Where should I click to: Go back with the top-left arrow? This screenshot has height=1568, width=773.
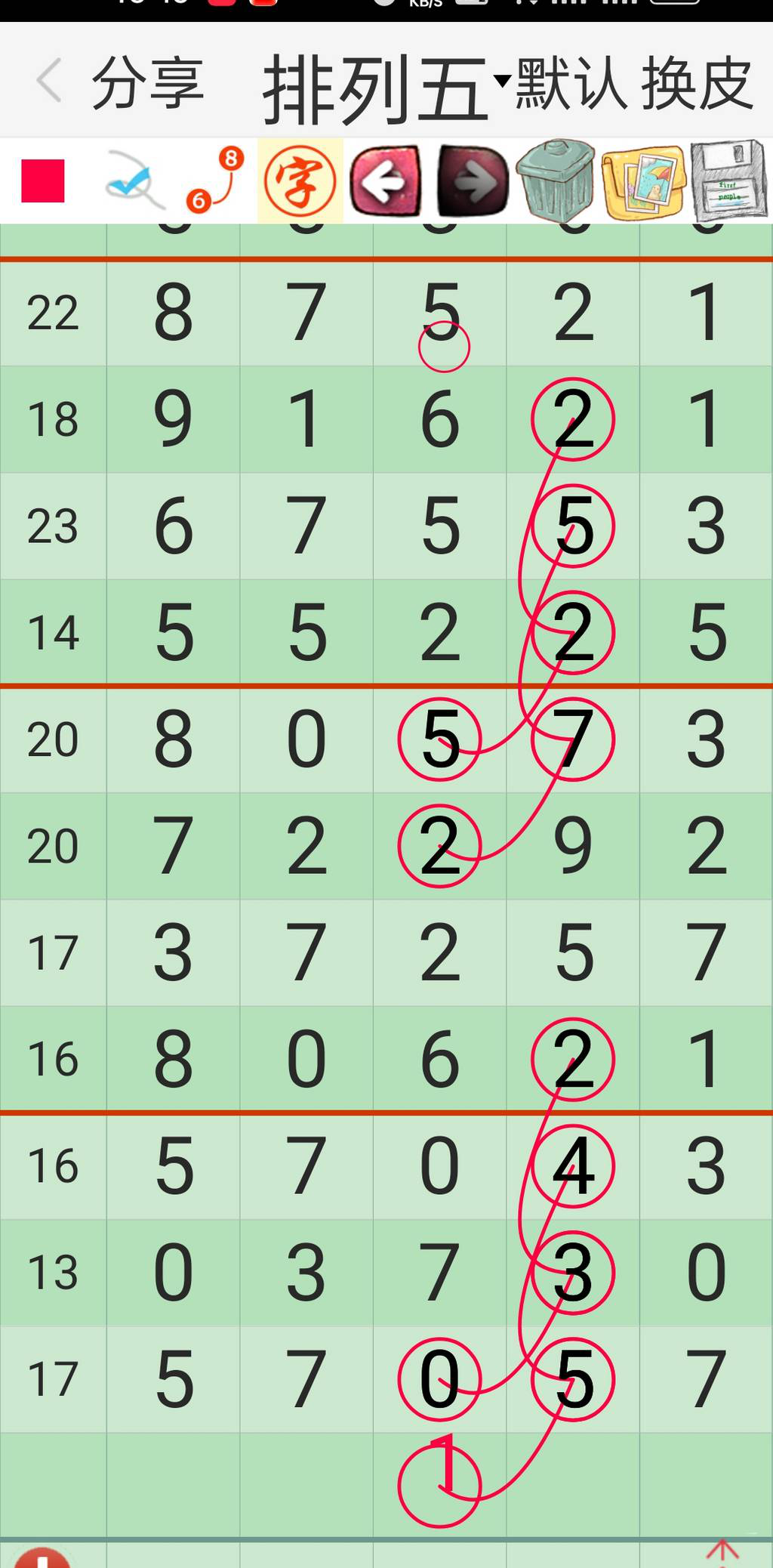point(50,80)
